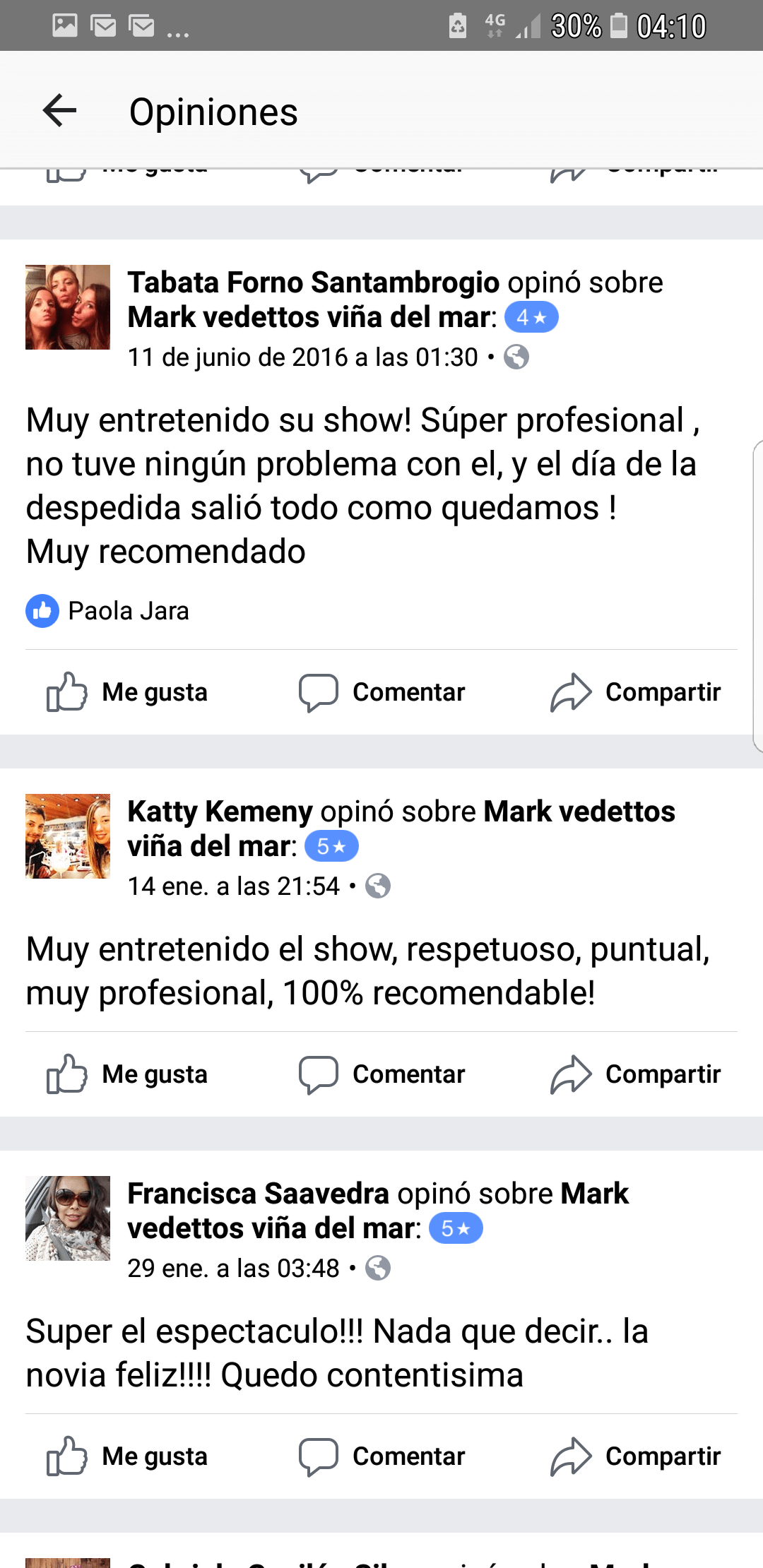Go back from Opiniones screen
This screenshot has width=763, height=1568.
click(59, 111)
